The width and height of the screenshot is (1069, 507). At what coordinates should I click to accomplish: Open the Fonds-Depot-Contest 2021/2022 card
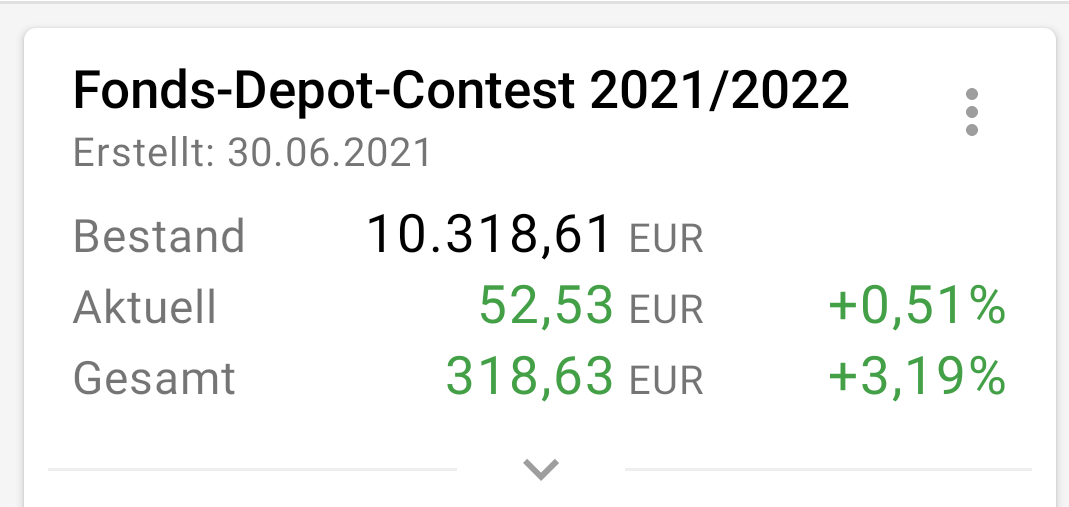[461, 93]
